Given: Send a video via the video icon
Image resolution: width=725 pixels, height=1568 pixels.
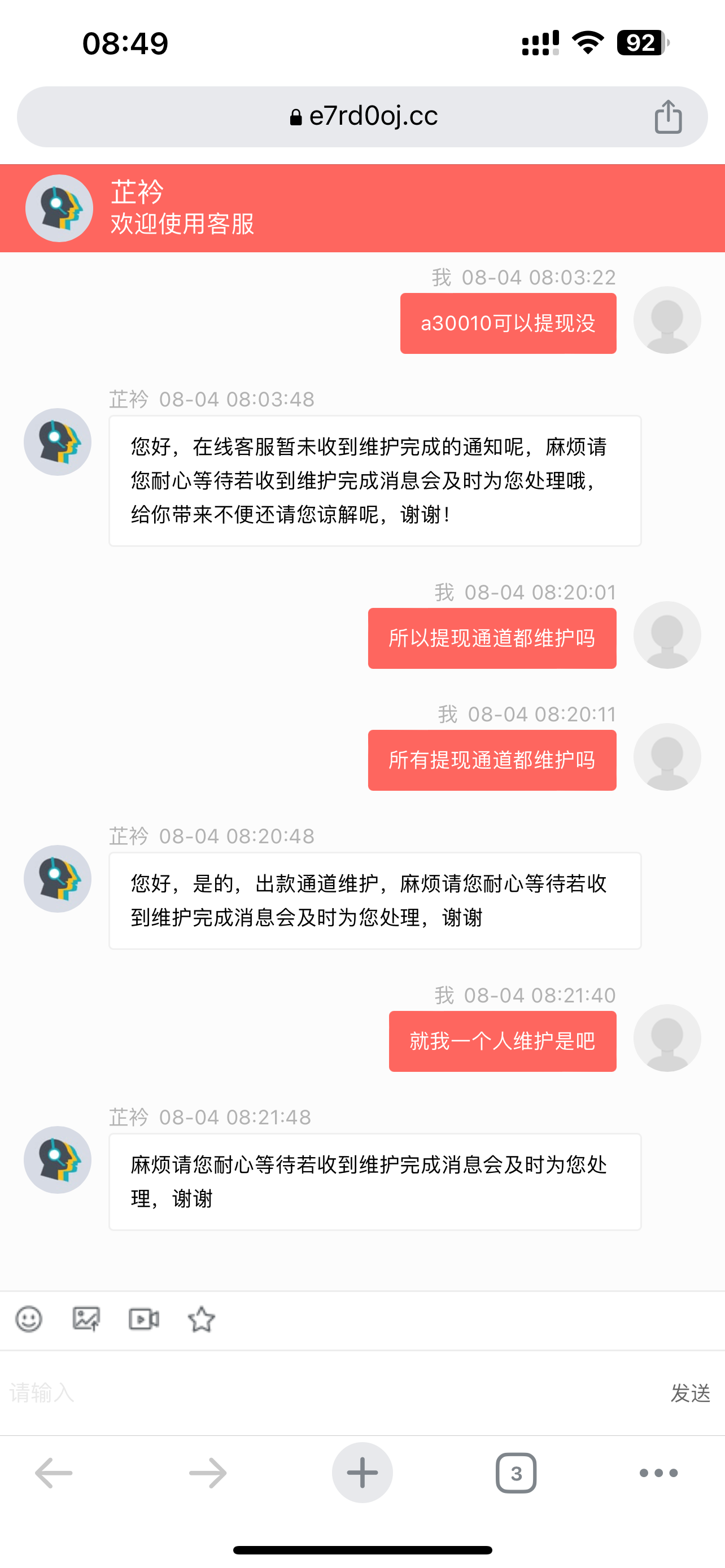Looking at the screenshot, I should (143, 1319).
